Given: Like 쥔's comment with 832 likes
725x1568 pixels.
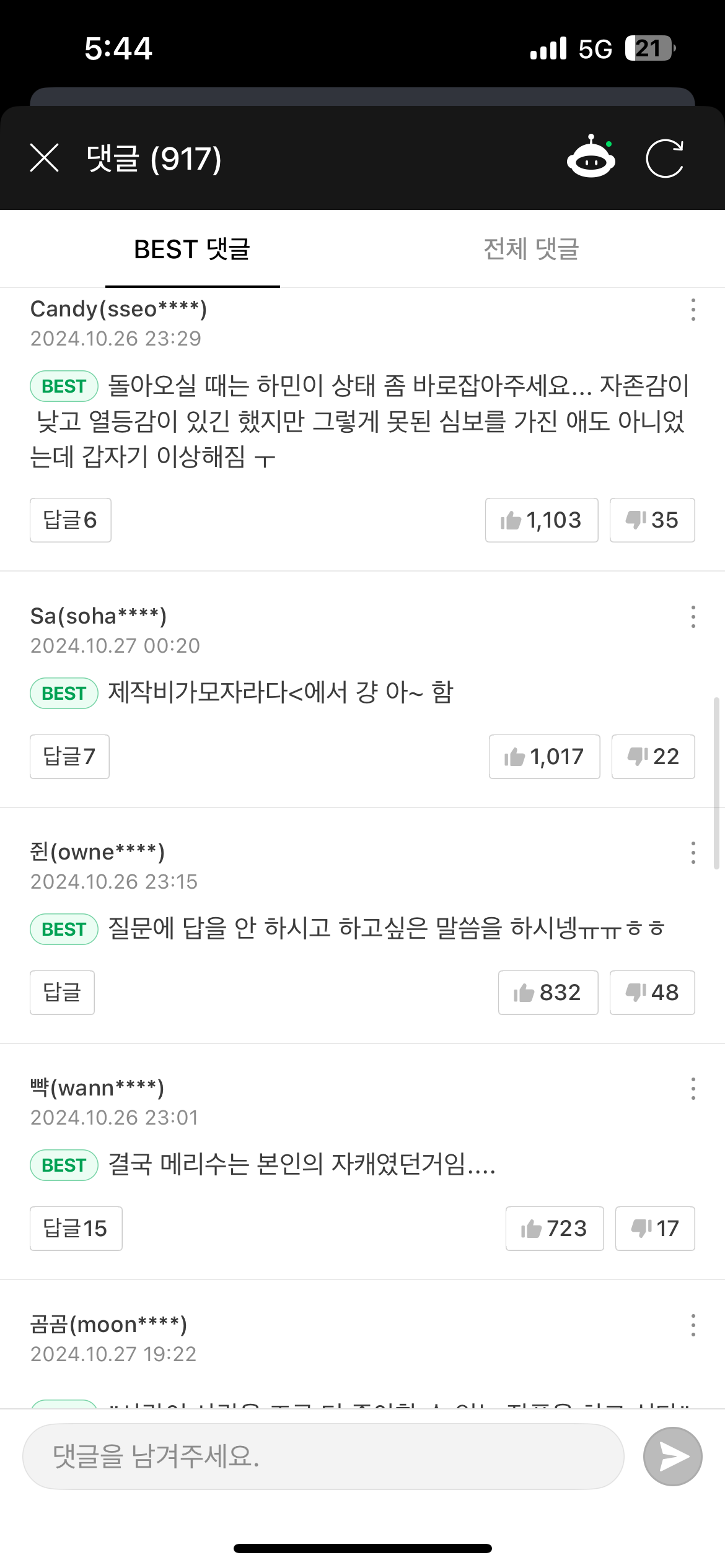Looking at the screenshot, I should [x=548, y=993].
